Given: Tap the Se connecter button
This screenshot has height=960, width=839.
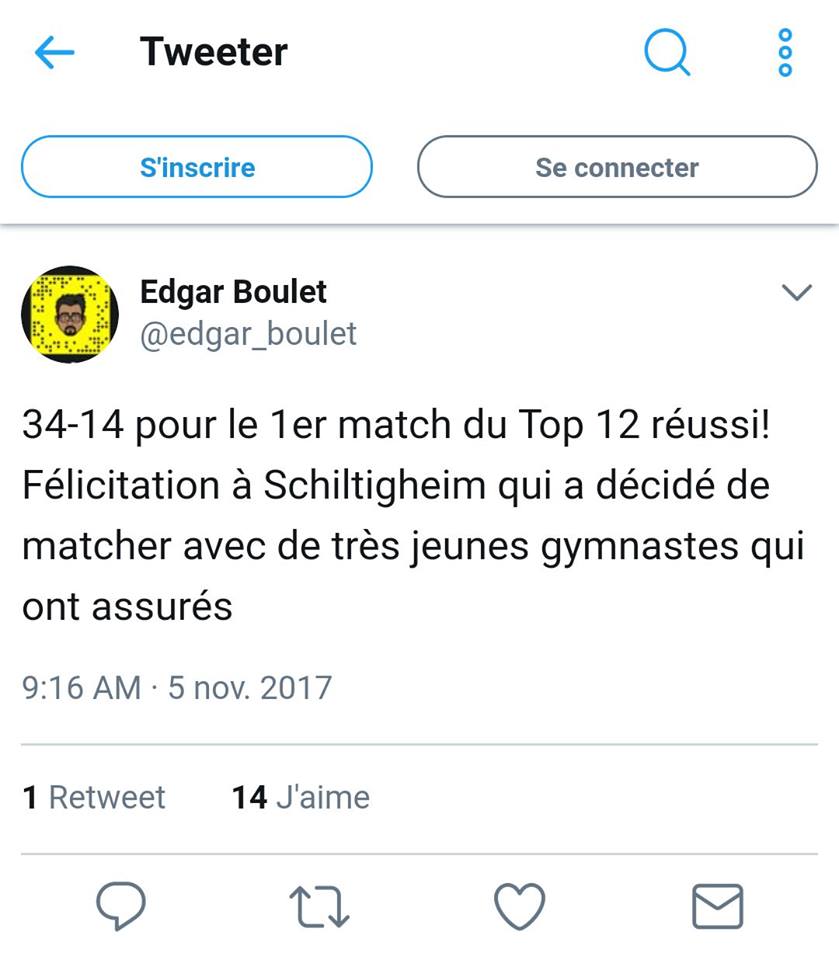Looking at the screenshot, I should coord(616,167).
